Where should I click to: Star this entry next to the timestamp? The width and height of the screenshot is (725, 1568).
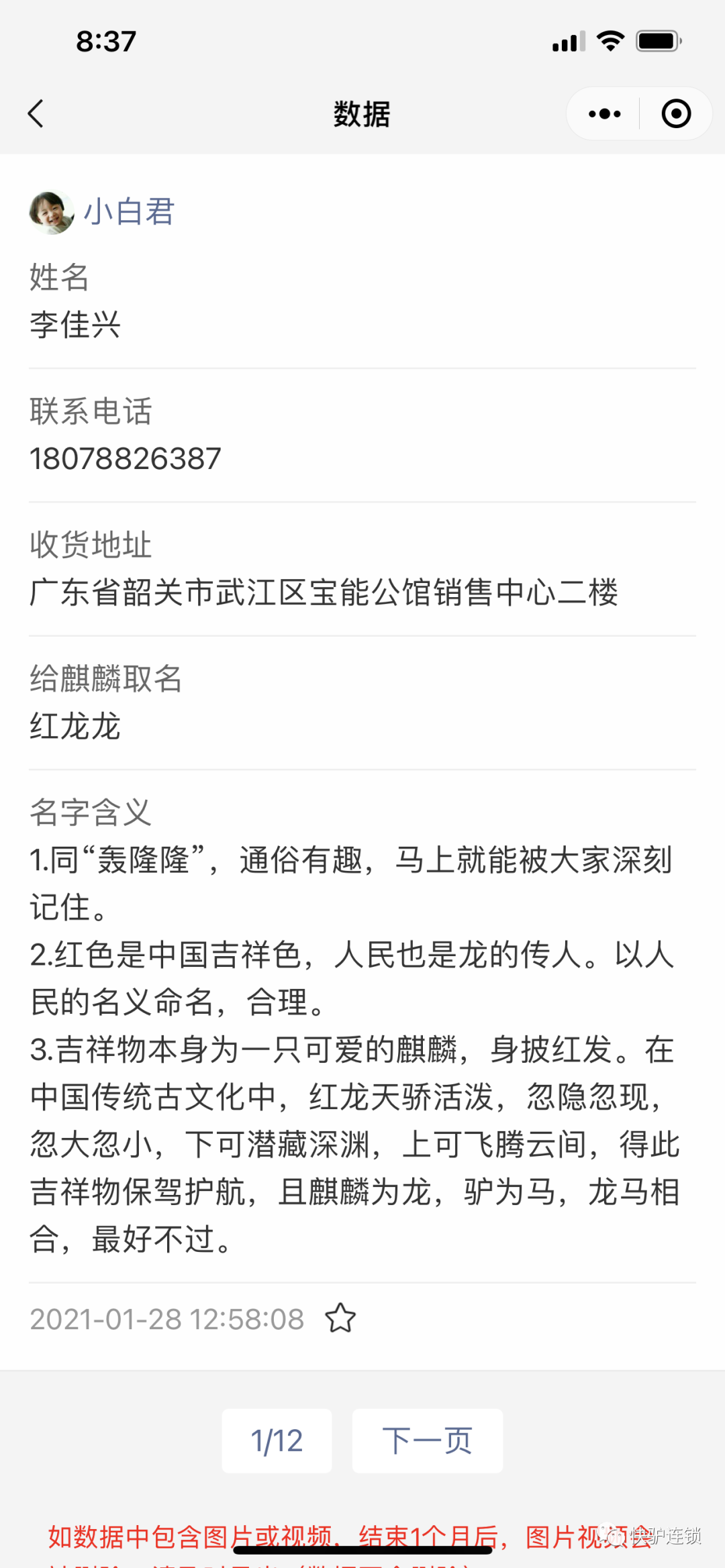pyautogui.click(x=340, y=1318)
